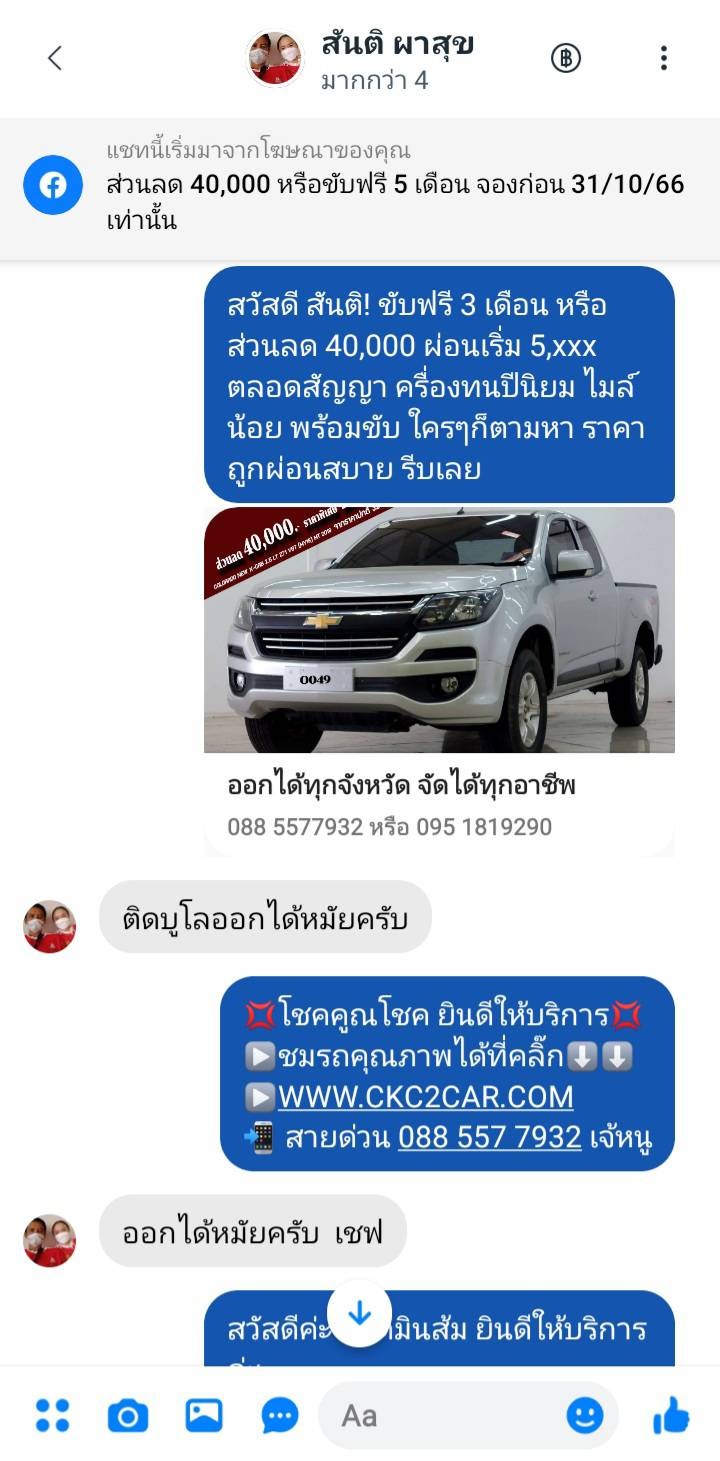Go back from this chat
720x1461 pixels.
coord(55,58)
